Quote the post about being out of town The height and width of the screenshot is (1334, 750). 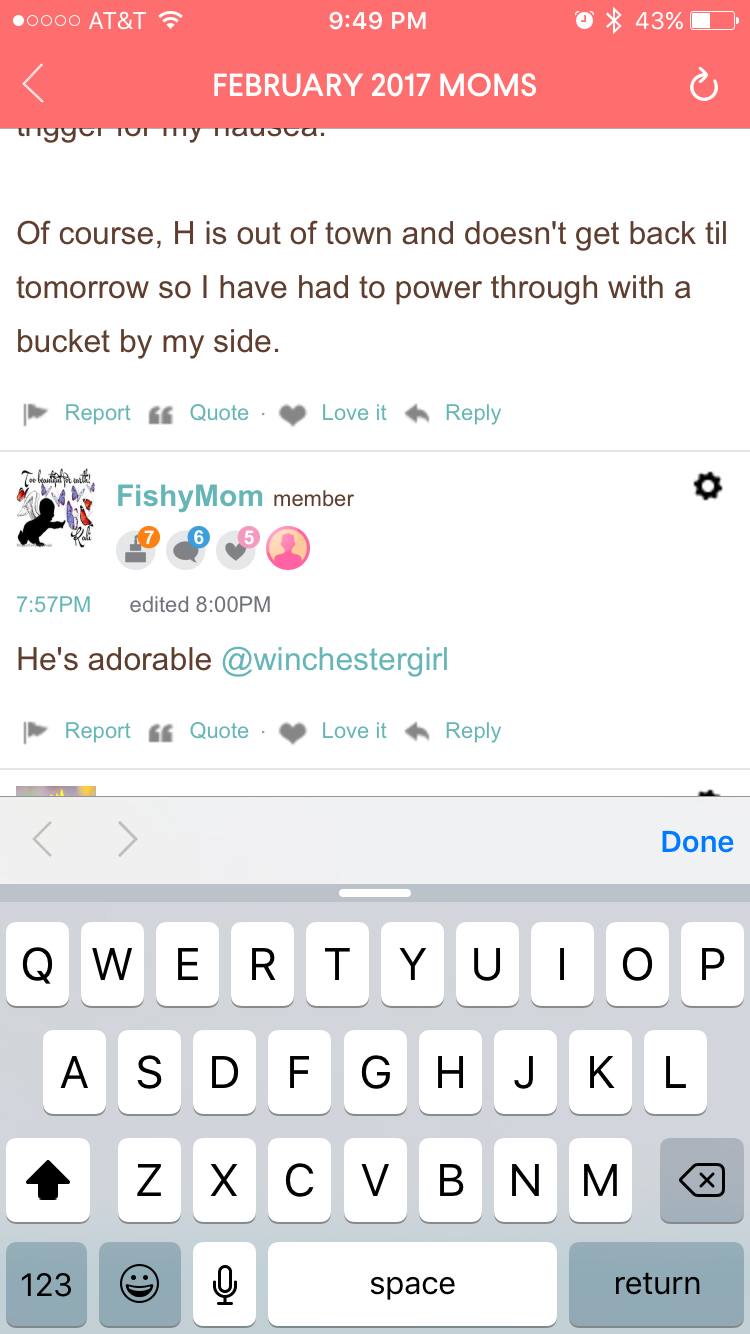(218, 413)
